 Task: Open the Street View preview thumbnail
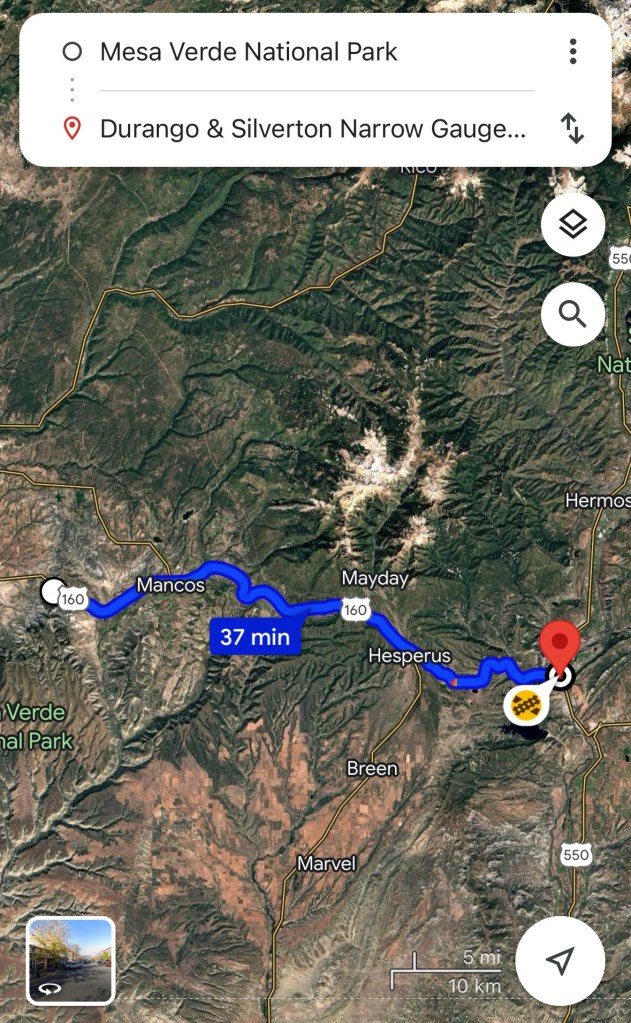[71, 960]
